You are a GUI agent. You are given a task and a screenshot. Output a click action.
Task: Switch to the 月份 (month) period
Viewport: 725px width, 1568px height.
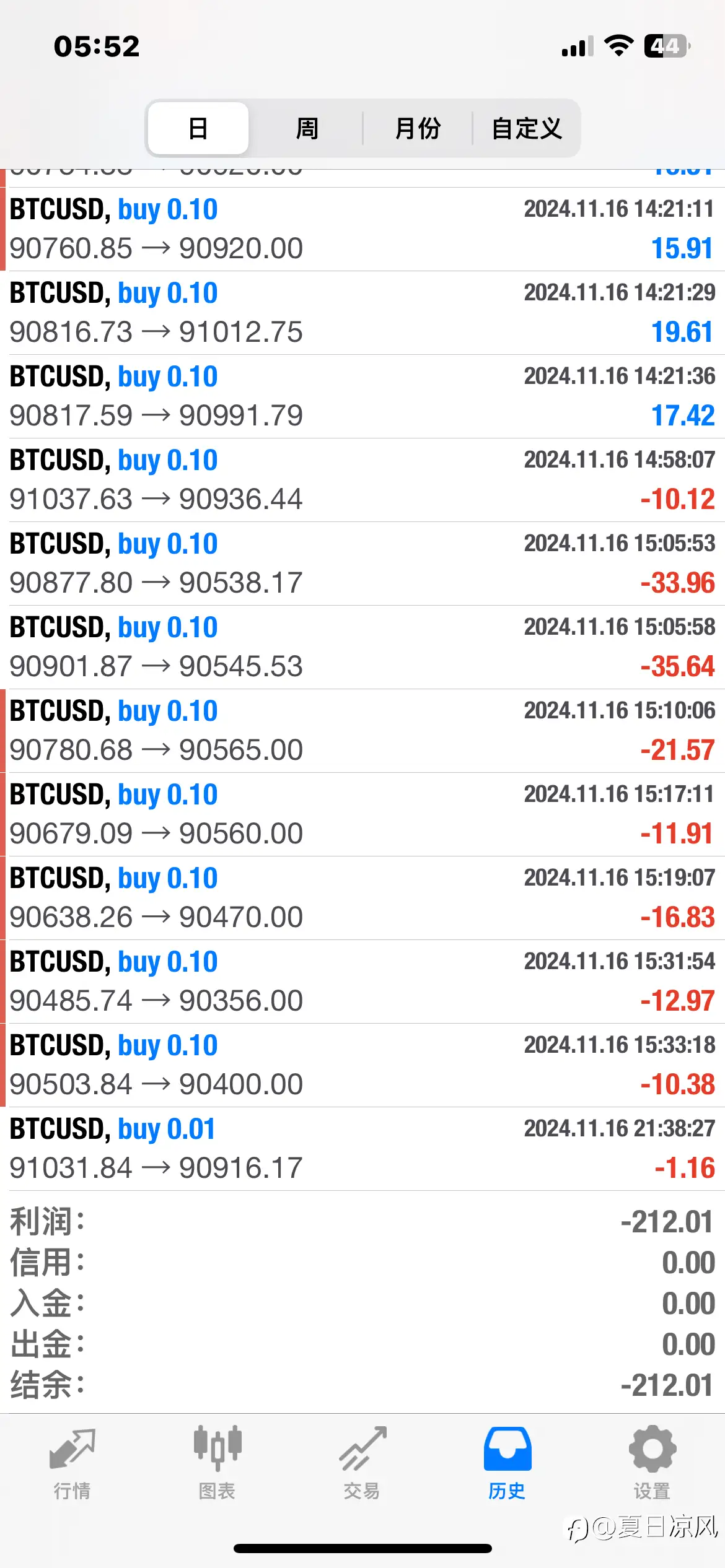point(418,128)
